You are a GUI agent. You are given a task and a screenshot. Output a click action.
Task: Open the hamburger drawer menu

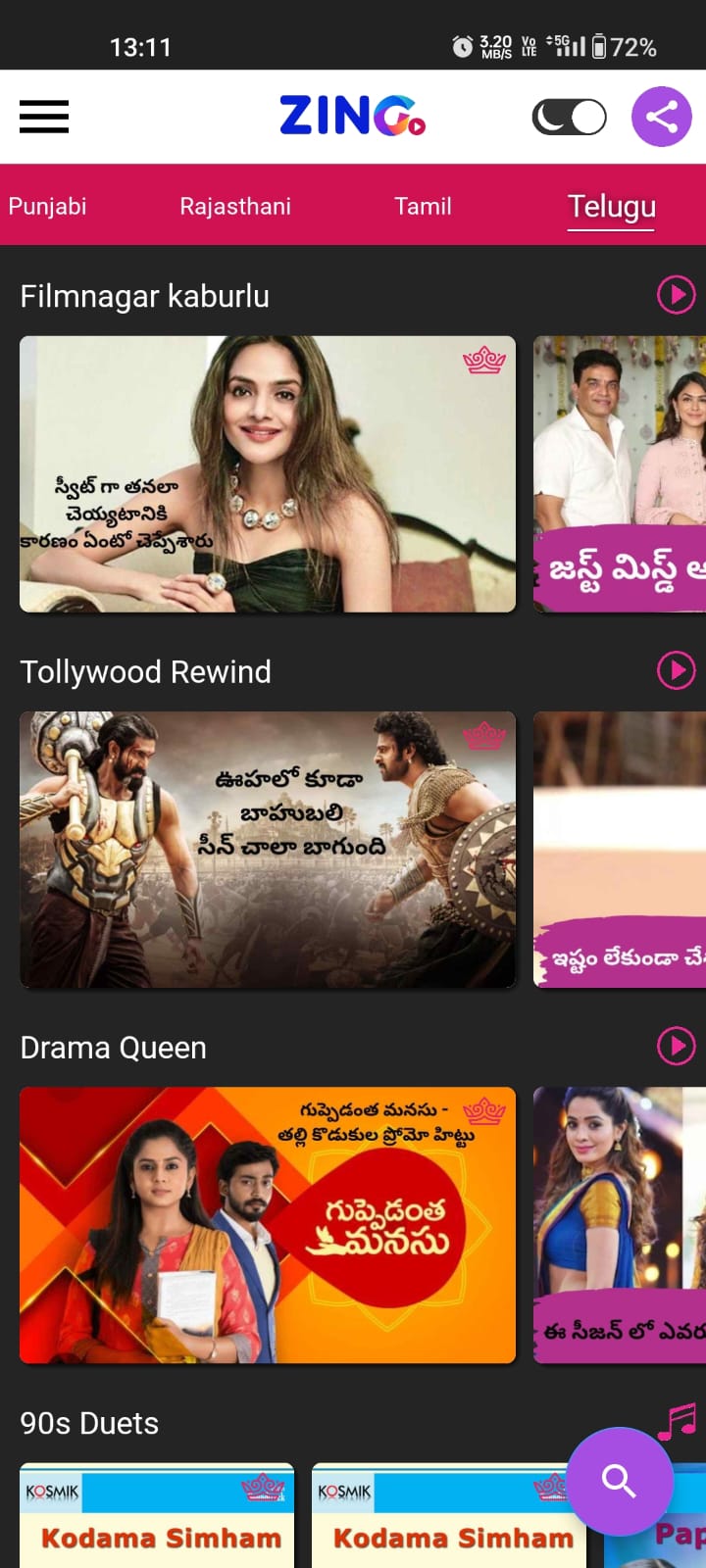click(44, 117)
